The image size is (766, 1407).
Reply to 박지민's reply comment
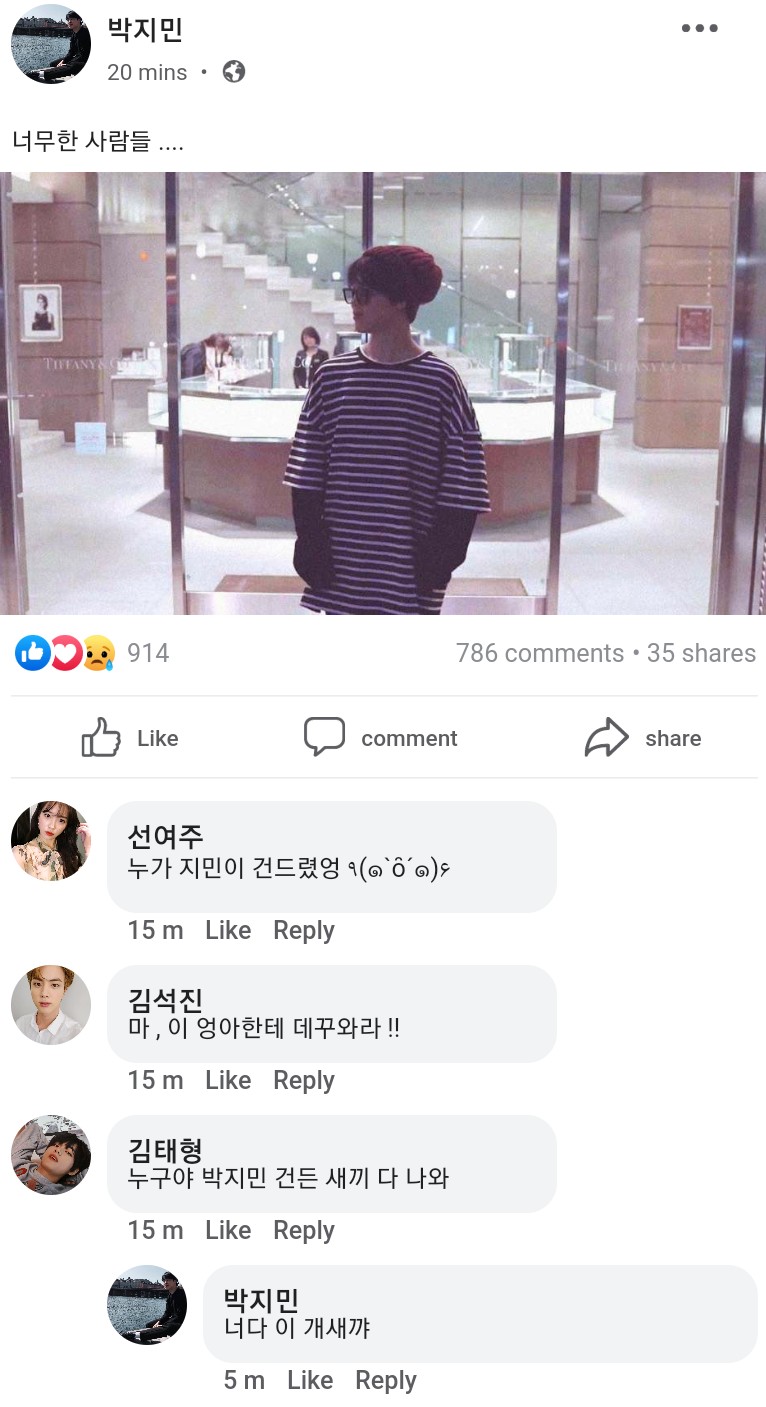(x=386, y=1380)
